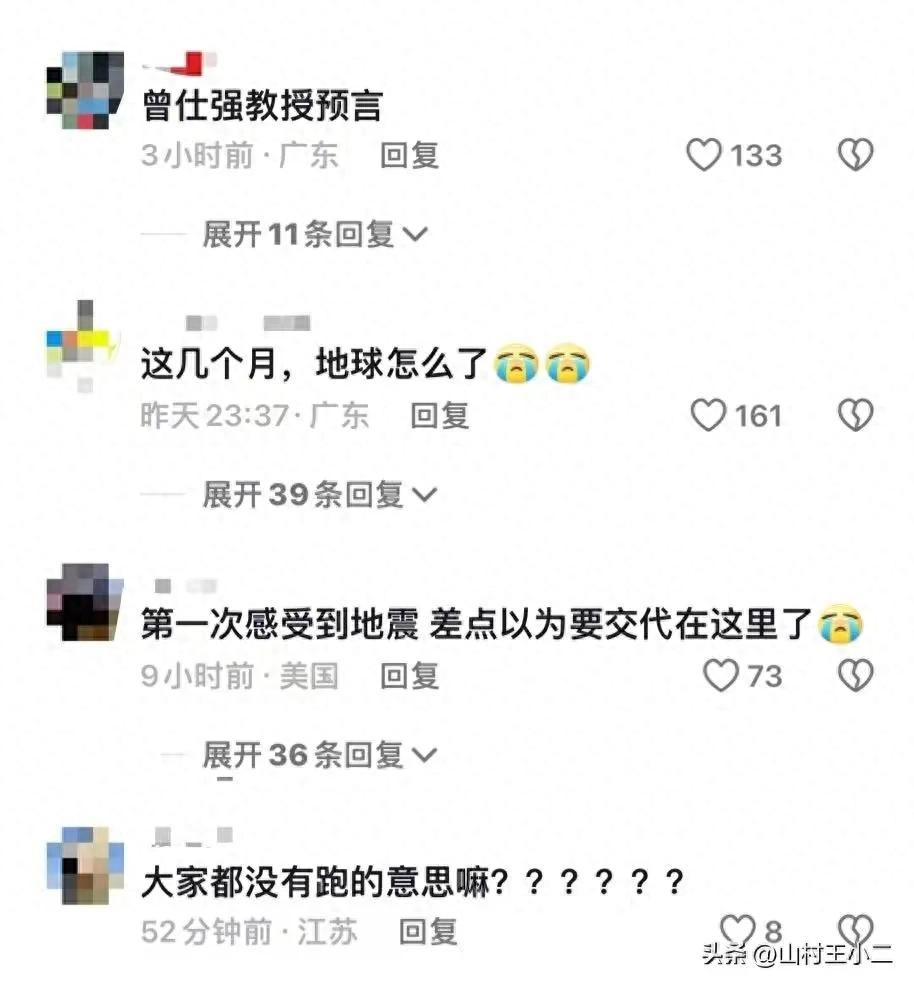Reply to the 曾仕强教授预言 comment
Viewport: 914px width, 988px height.
point(410,155)
